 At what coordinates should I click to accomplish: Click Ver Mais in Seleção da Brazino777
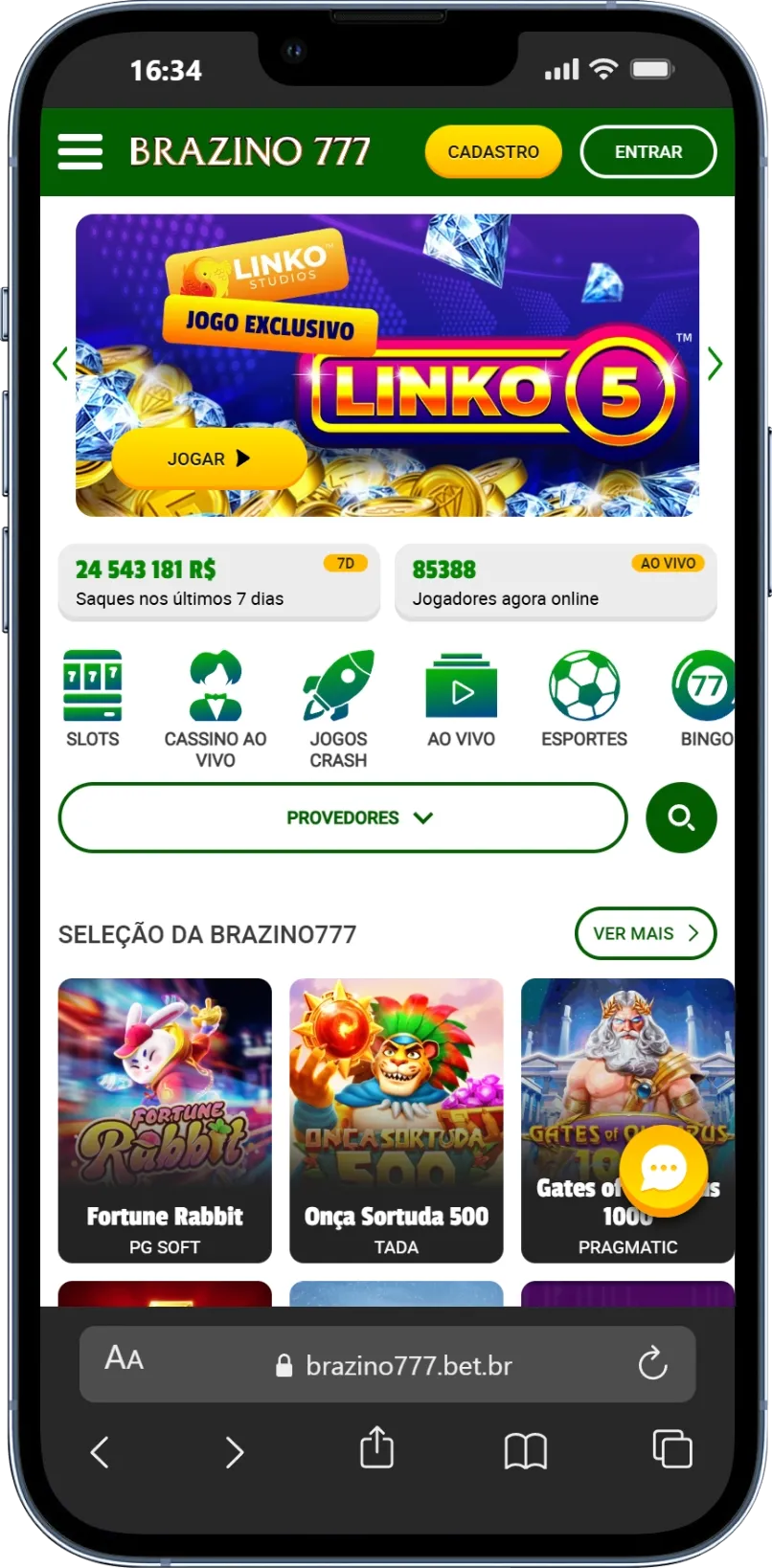[645, 933]
